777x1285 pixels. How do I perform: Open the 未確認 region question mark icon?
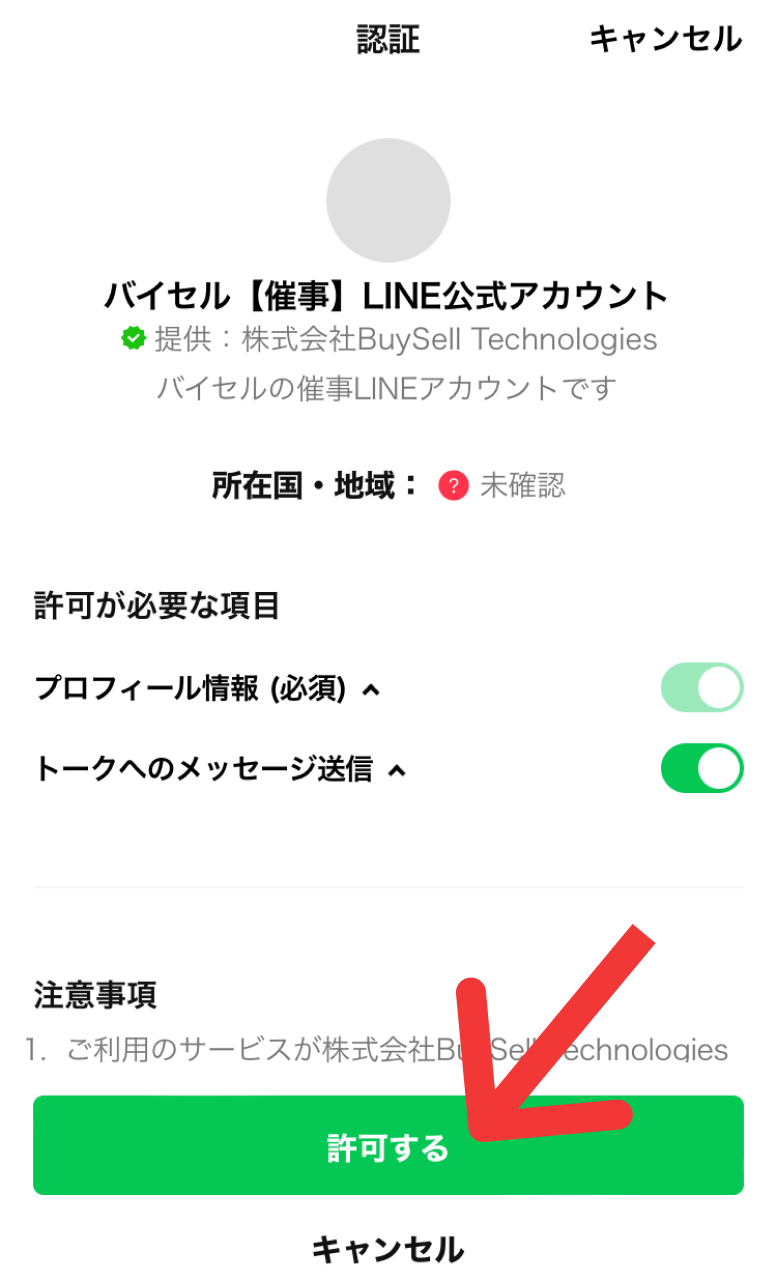(453, 486)
